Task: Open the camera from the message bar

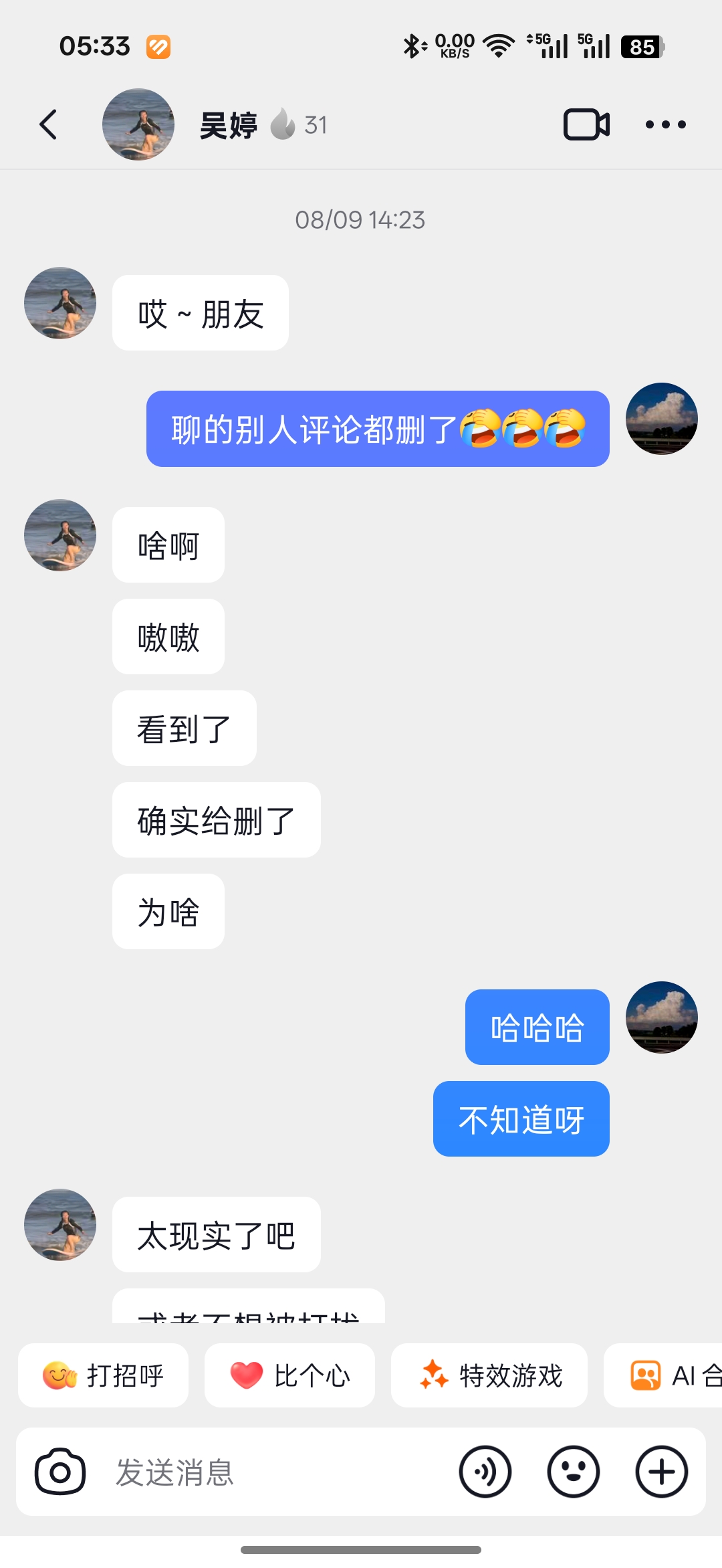Action: pos(60,1472)
